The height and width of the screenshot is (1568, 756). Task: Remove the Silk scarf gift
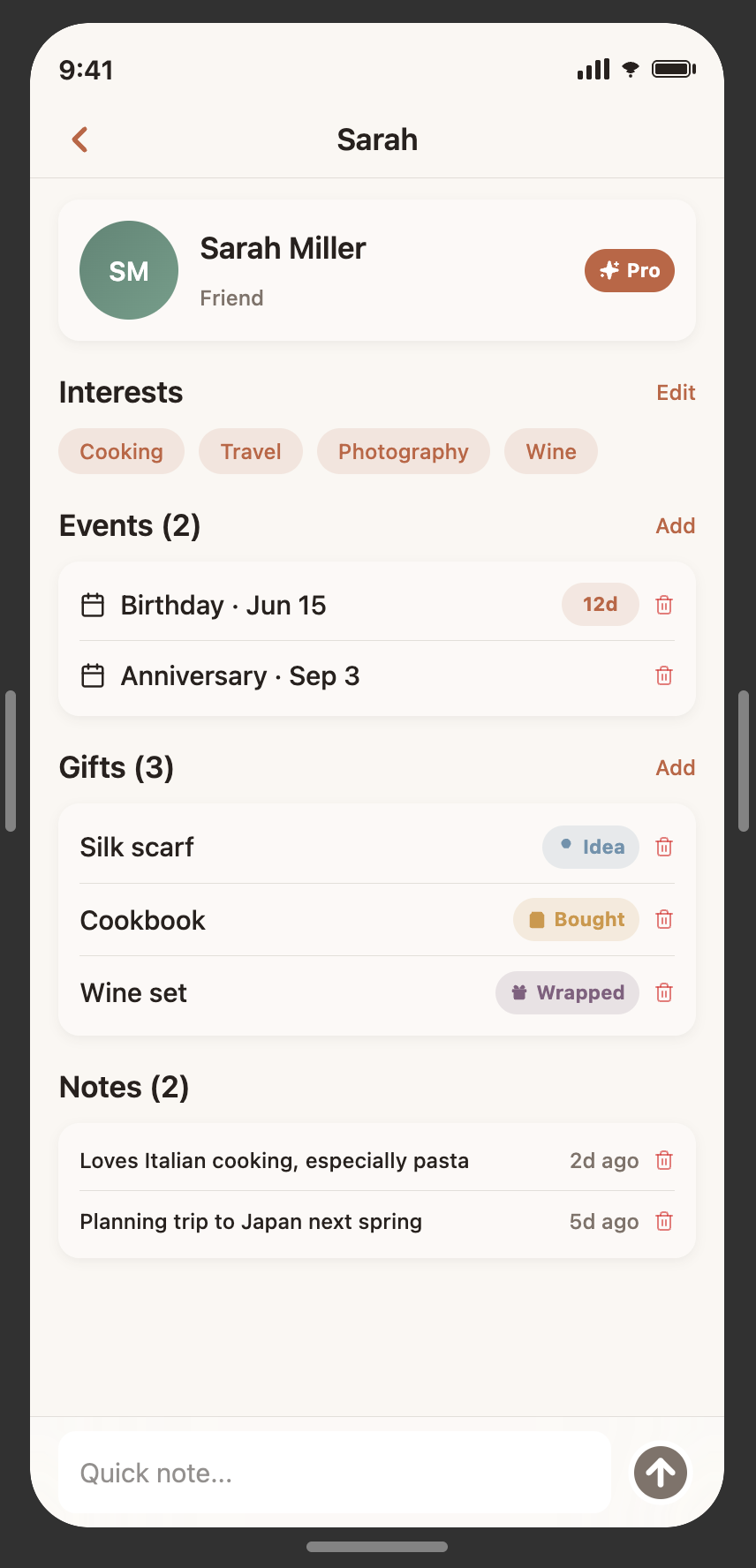(x=664, y=848)
